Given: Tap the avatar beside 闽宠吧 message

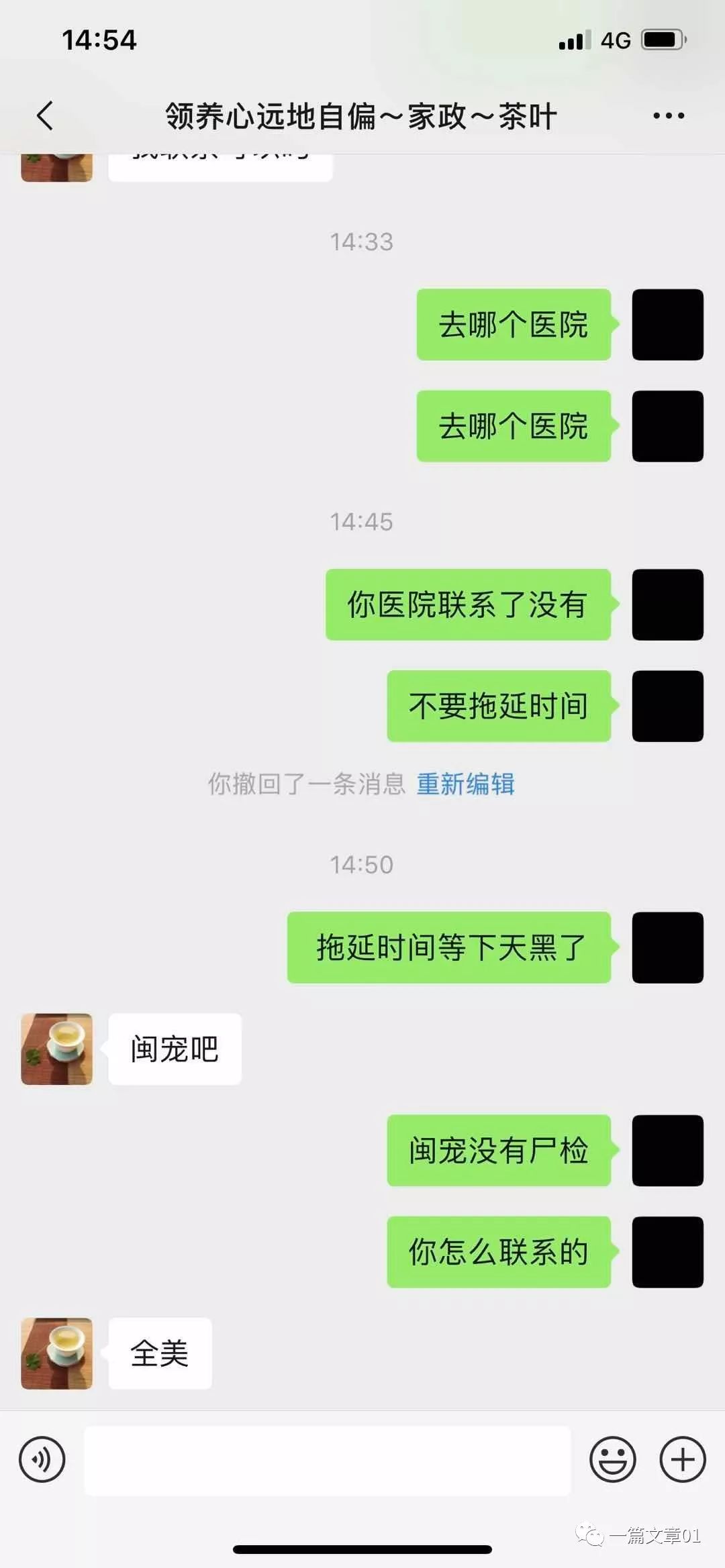Looking at the screenshot, I should [x=56, y=1050].
